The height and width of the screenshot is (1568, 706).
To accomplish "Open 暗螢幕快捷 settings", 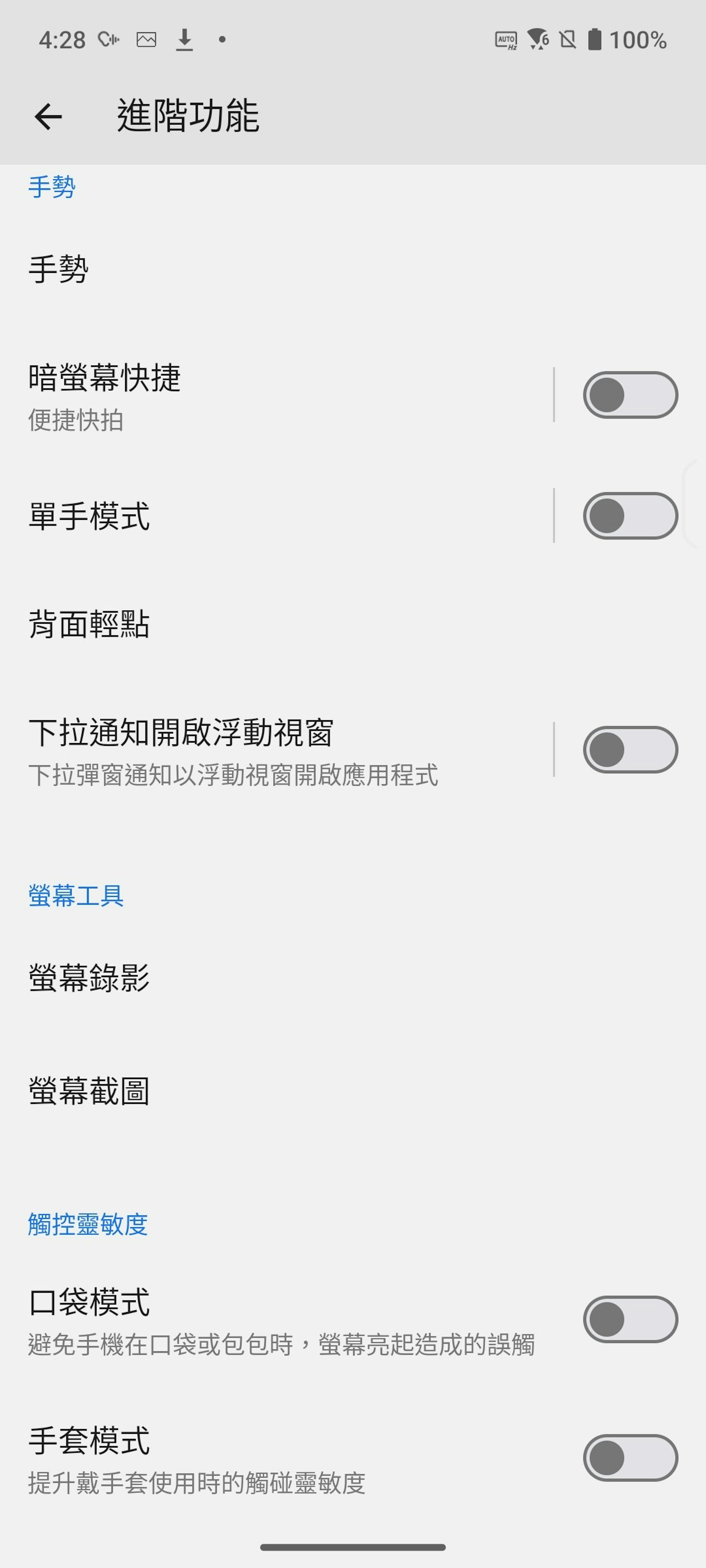I will pos(275,395).
